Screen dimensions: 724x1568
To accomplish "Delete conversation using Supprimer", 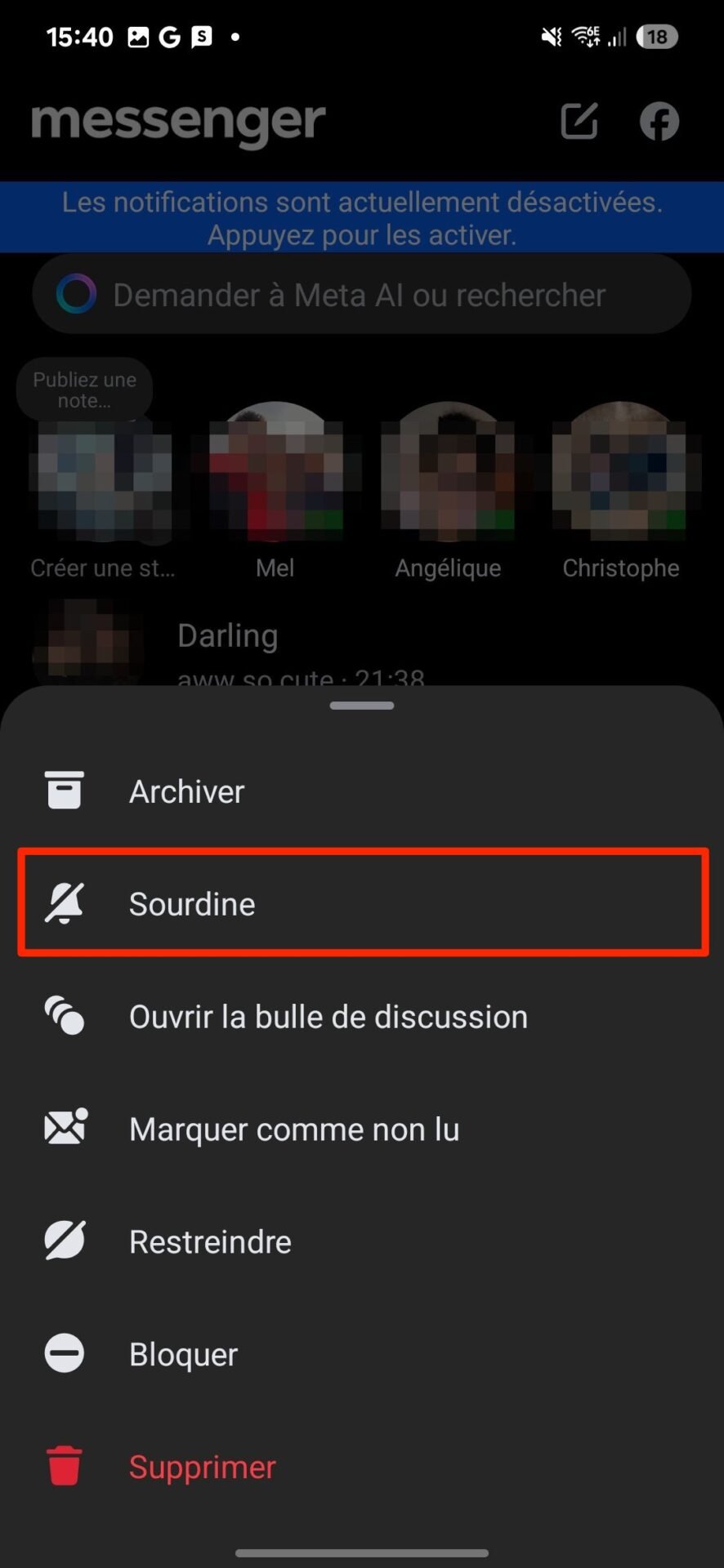I will [362, 1467].
